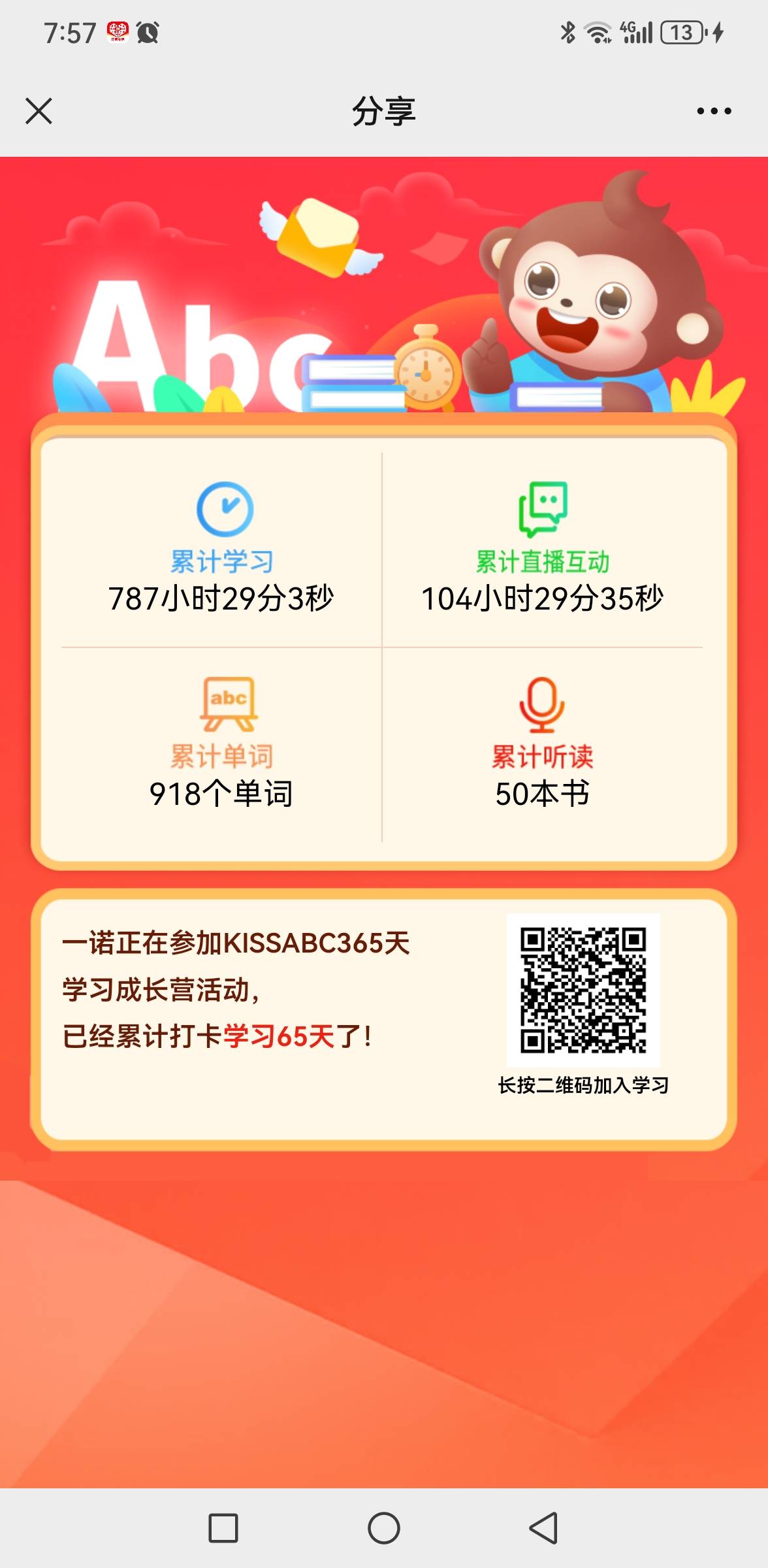Click the 累计学习 time value 787小时29分3秒
The width and height of the screenshot is (768, 1568).
223,597
